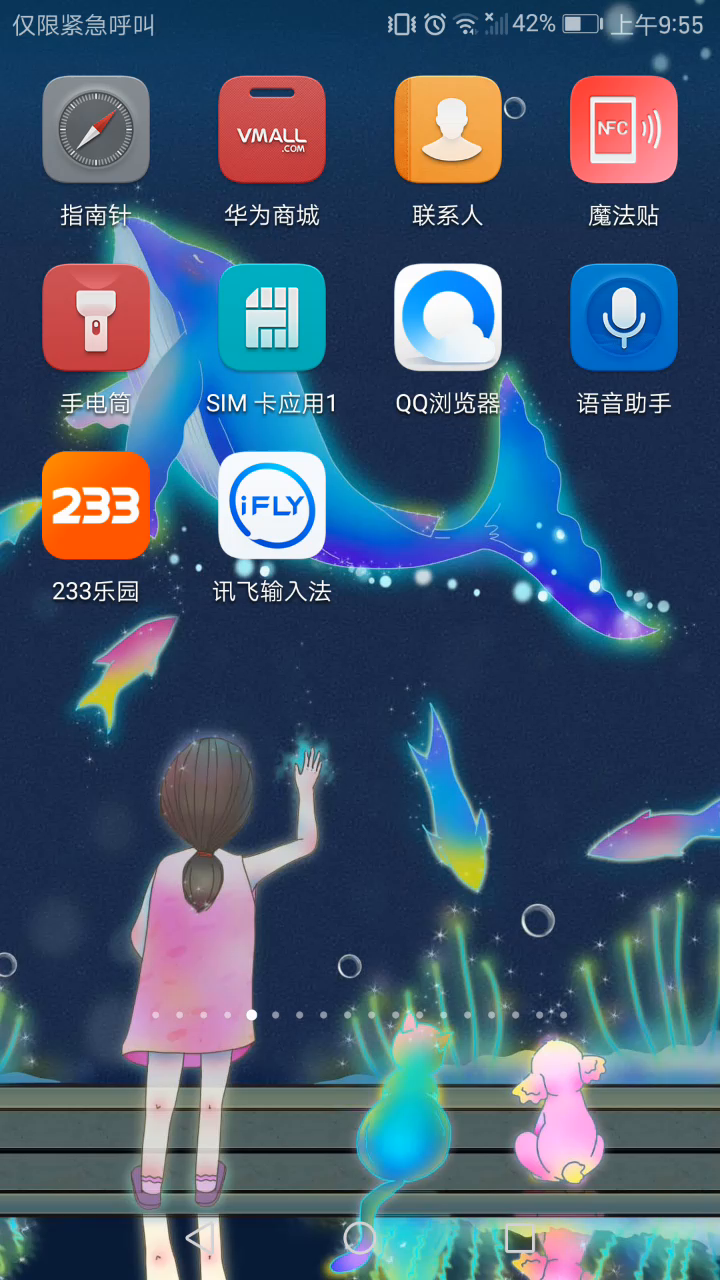720x1280 pixels.
Task: Open the 讯飞输入法 iFLY app
Action: point(272,506)
